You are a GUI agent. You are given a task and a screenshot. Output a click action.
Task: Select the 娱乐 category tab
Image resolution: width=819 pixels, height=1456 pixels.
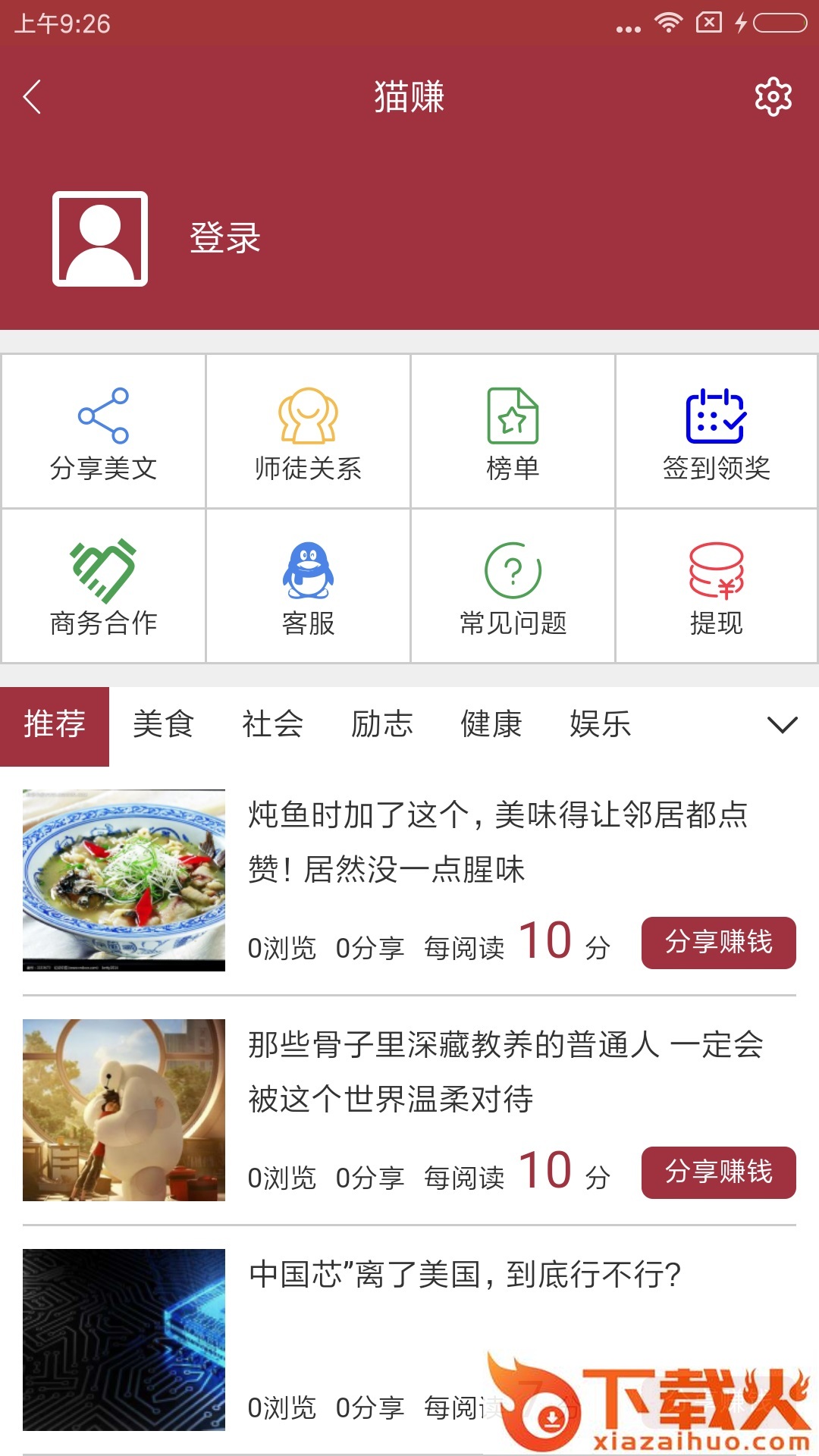pyautogui.click(x=600, y=725)
